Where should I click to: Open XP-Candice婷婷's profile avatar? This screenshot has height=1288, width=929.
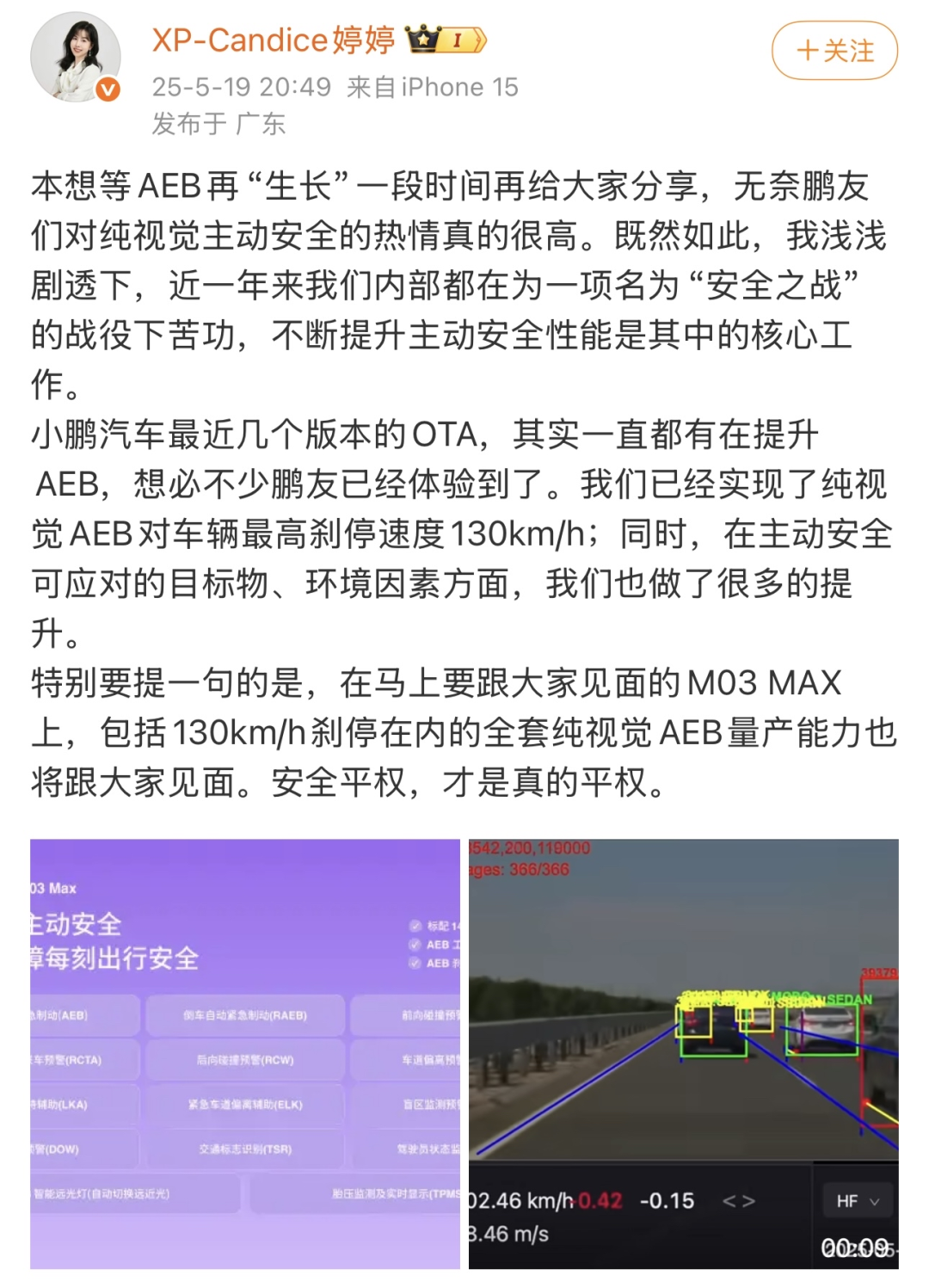(x=75, y=58)
